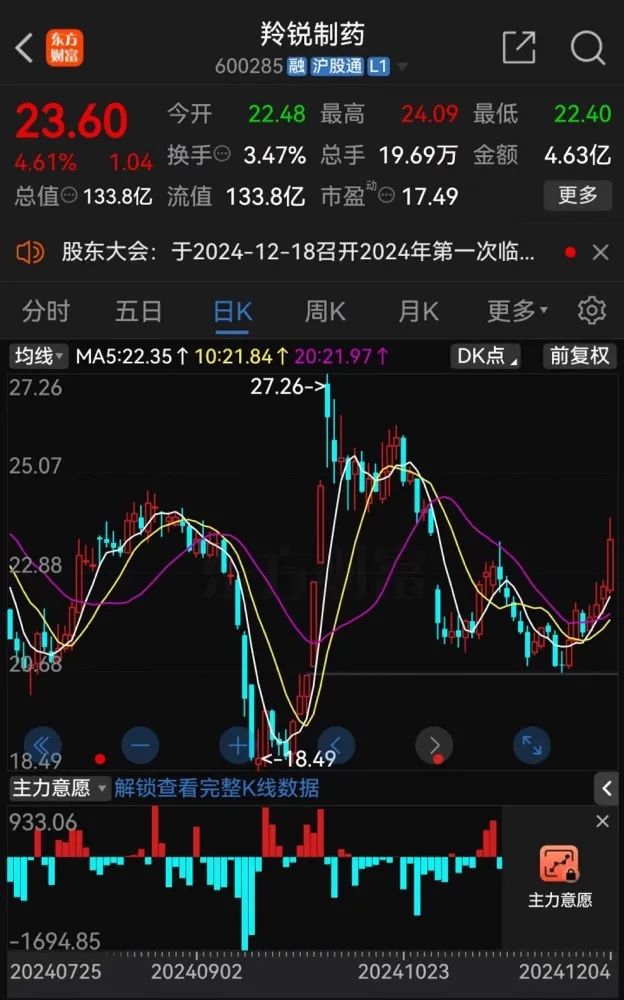Zoom out the K-line chart

click(139, 745)
